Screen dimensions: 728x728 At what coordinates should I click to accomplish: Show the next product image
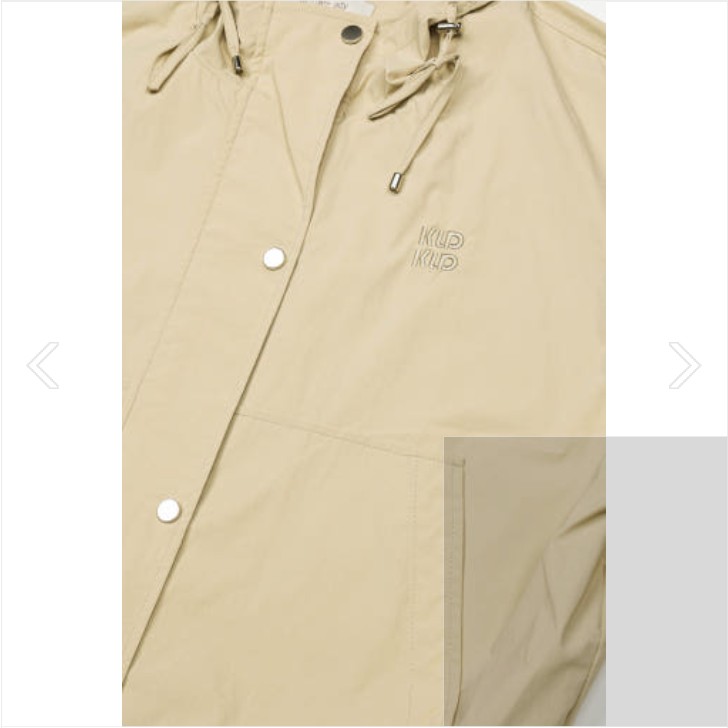pyautogui.click(x=684, y=365)
